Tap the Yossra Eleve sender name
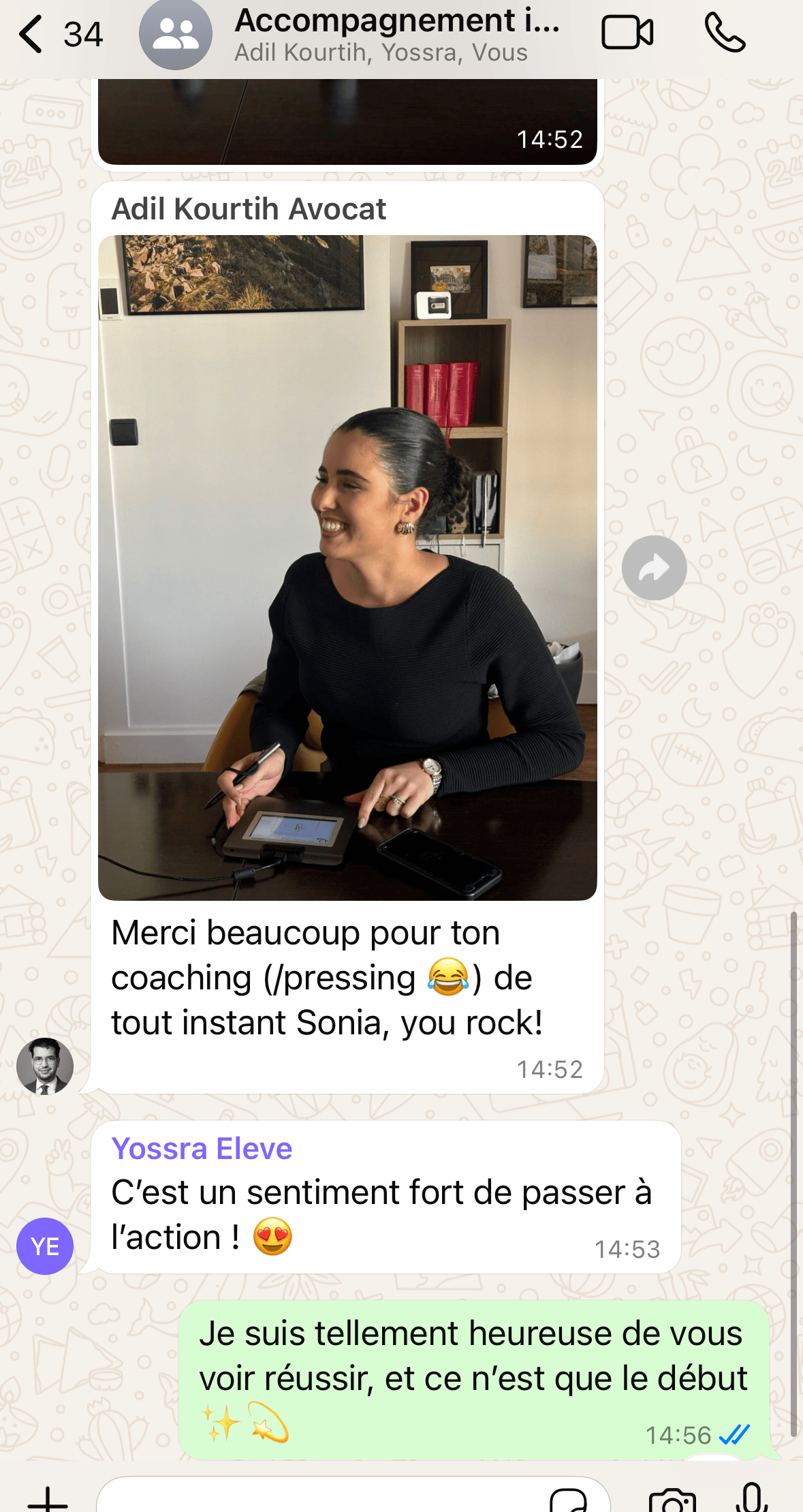Image resolution: width=803 pixels, height=1512 pixels. (x=202, y=1149)
